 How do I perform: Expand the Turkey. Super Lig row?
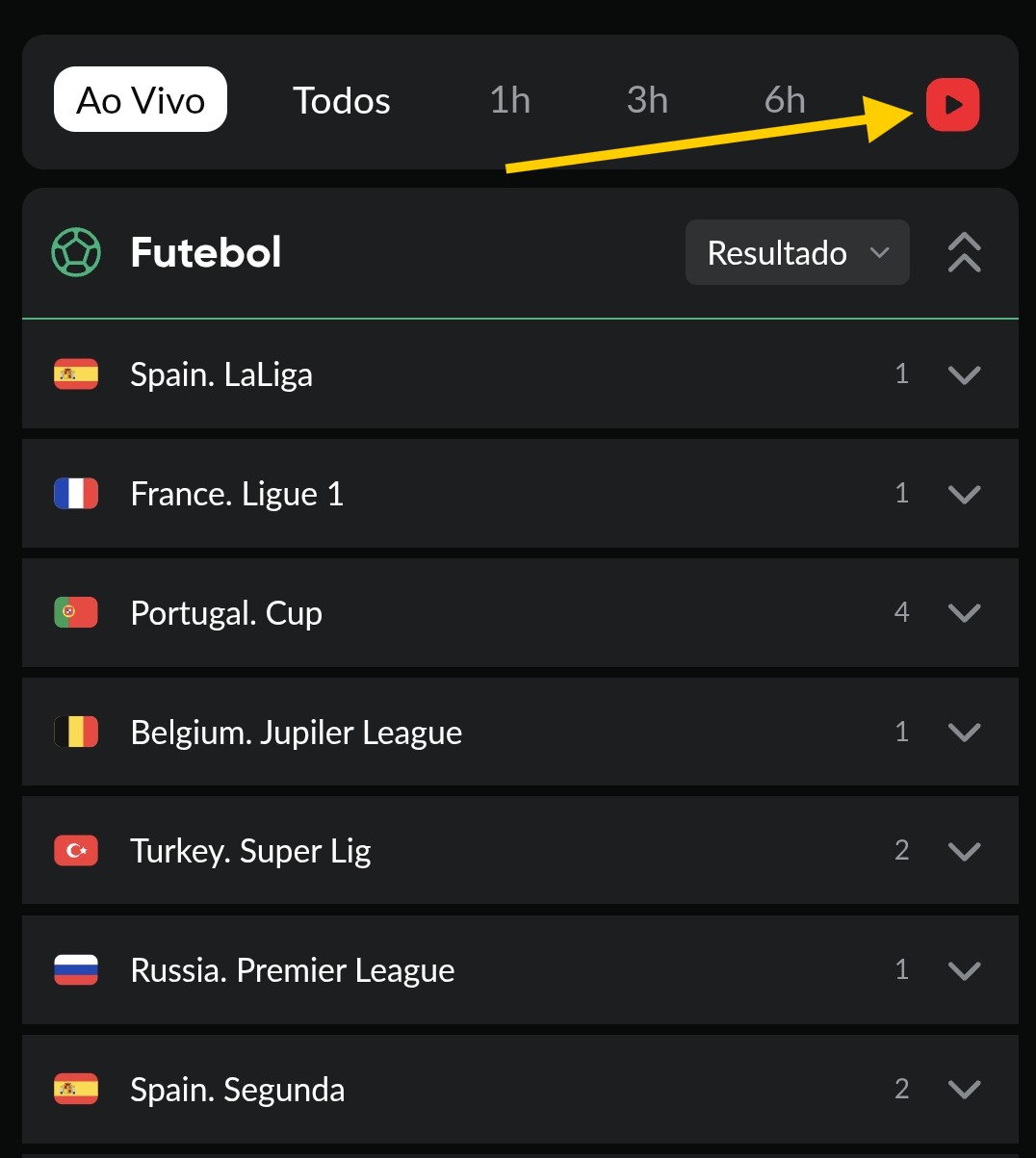964,851
